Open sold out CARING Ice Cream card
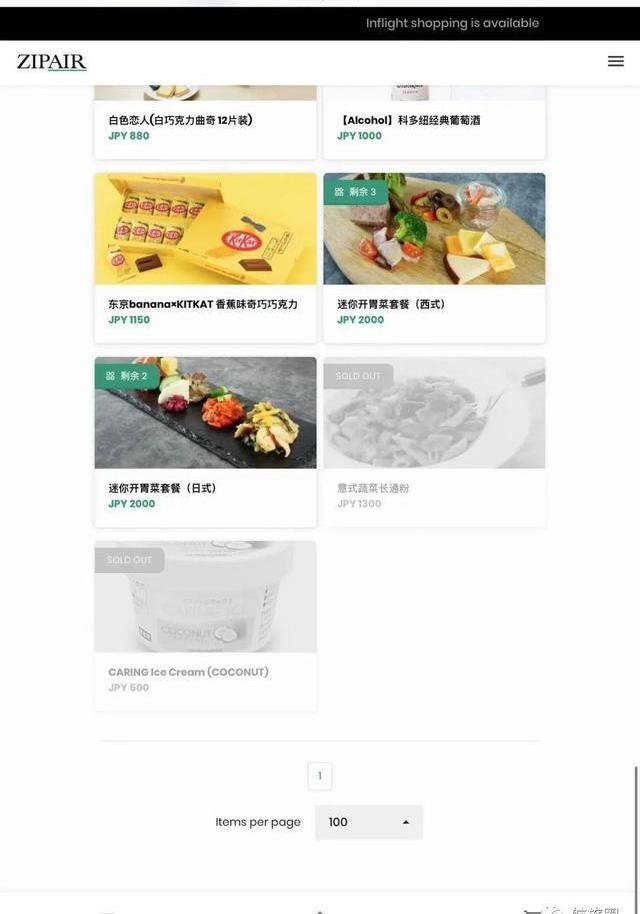The width and height of the screenshot is (640, 914). pos(205,625)
